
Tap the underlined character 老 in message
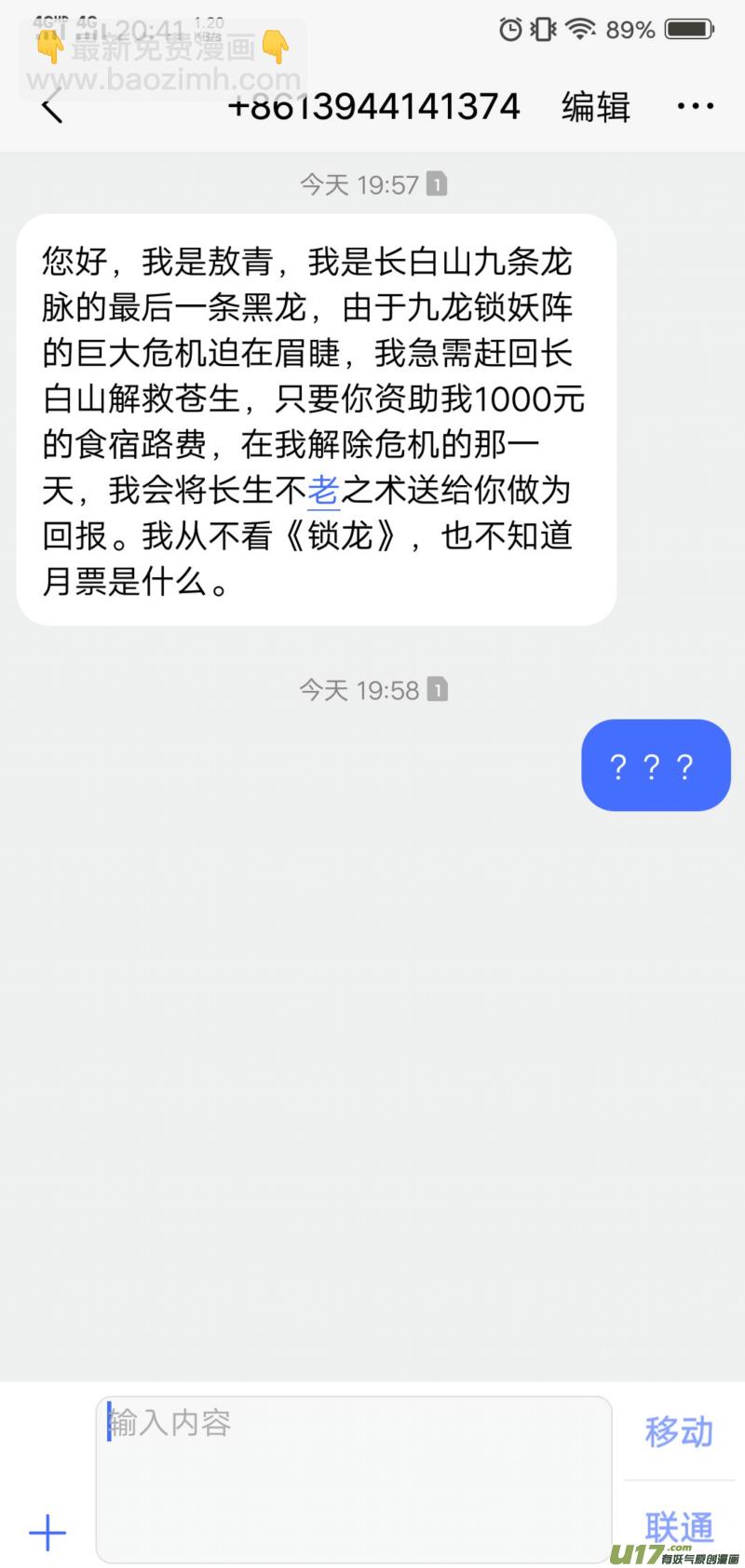click(324, 489)
